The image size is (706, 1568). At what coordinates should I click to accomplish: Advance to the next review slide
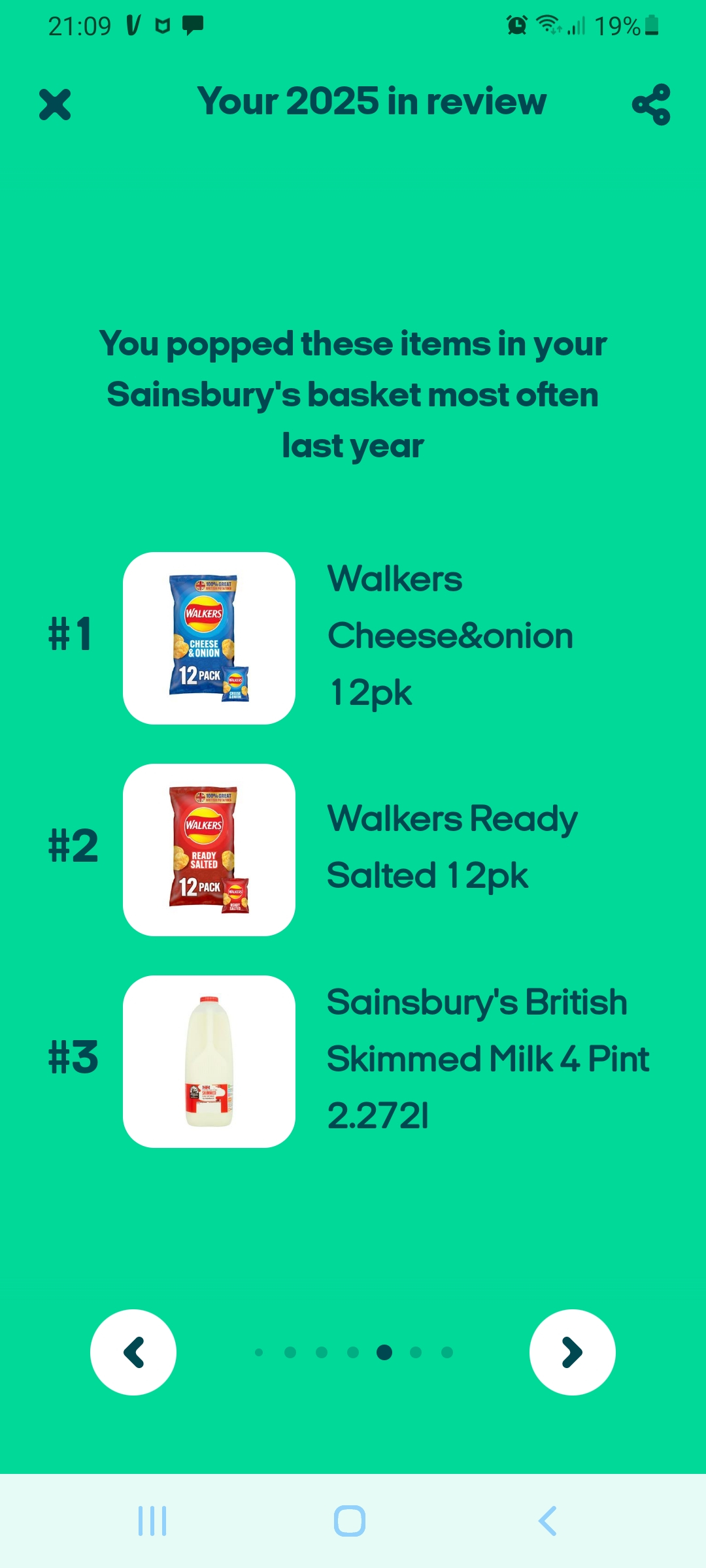pyautogui.click(x=572, y=1352)
